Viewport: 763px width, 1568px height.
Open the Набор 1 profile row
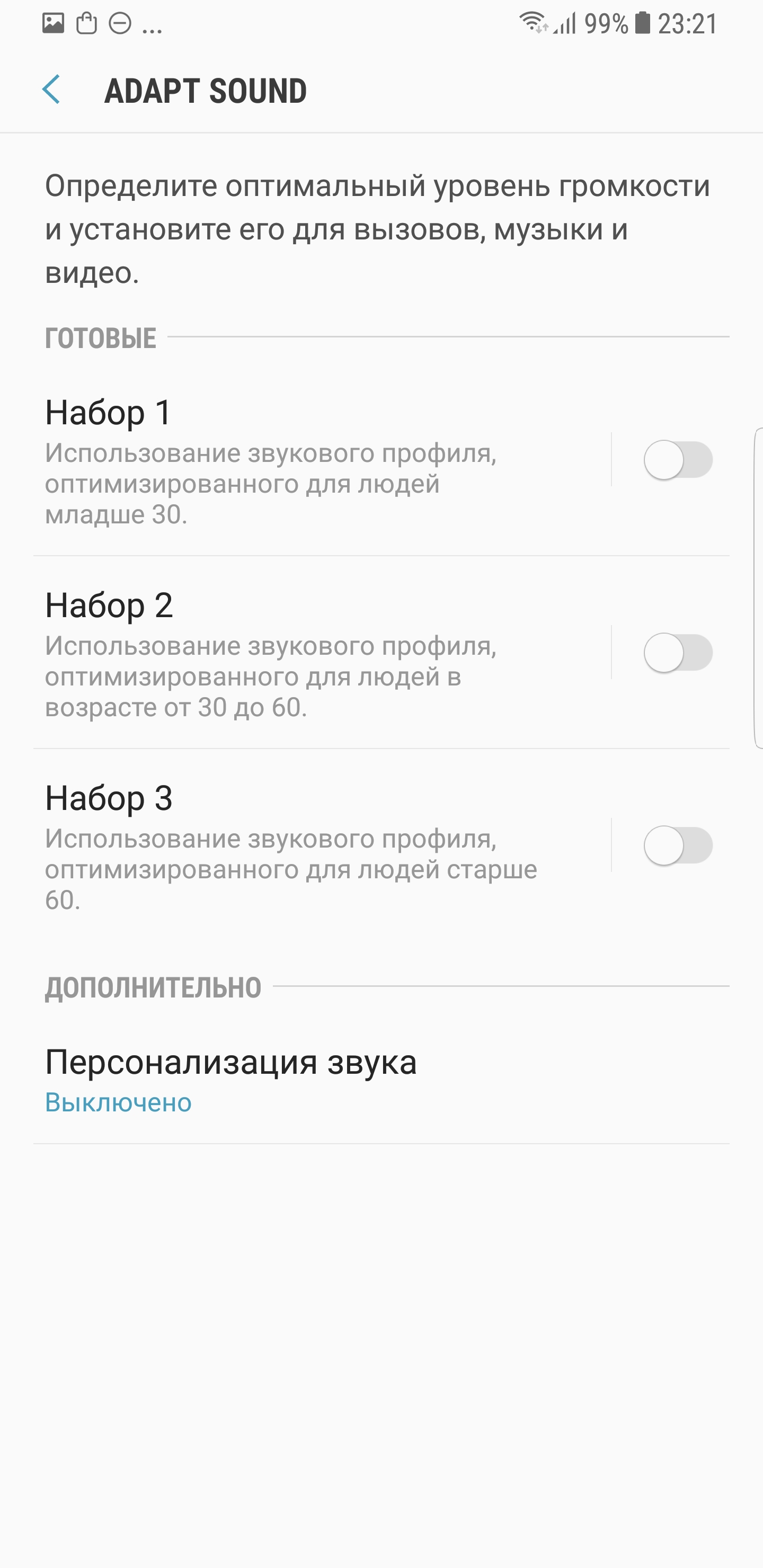click(x=322, y=460)
